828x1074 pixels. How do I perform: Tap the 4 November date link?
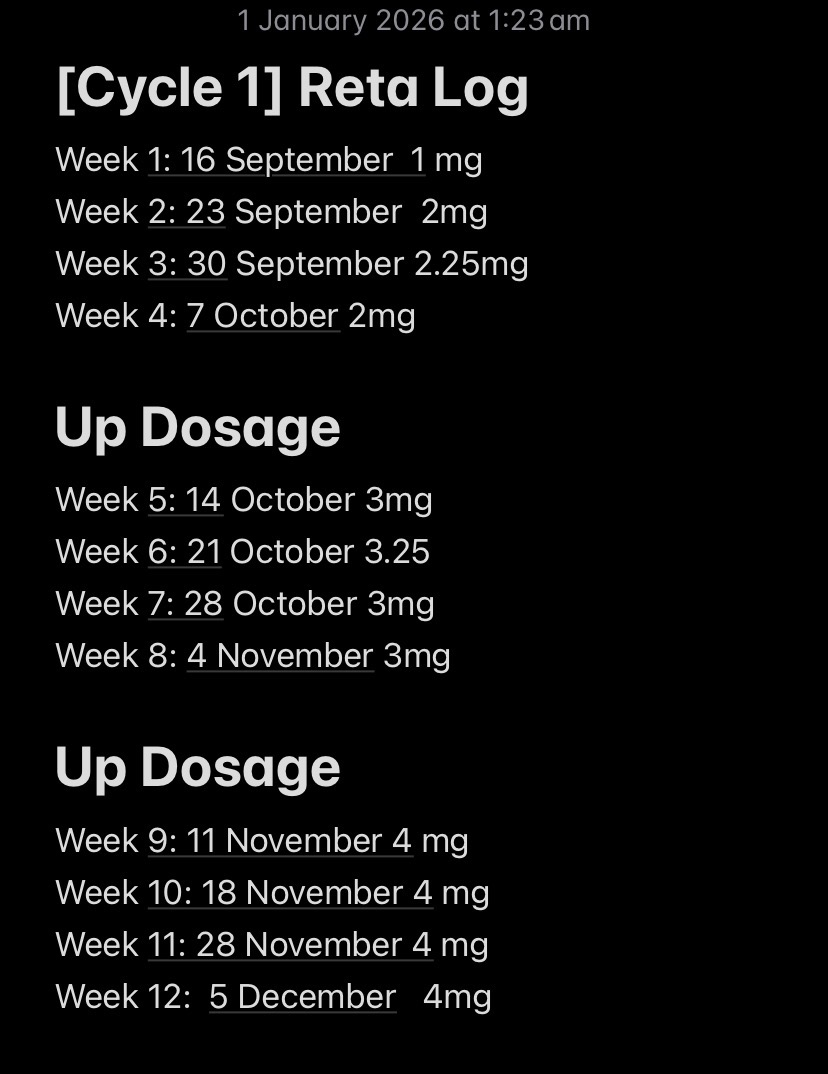280,656
